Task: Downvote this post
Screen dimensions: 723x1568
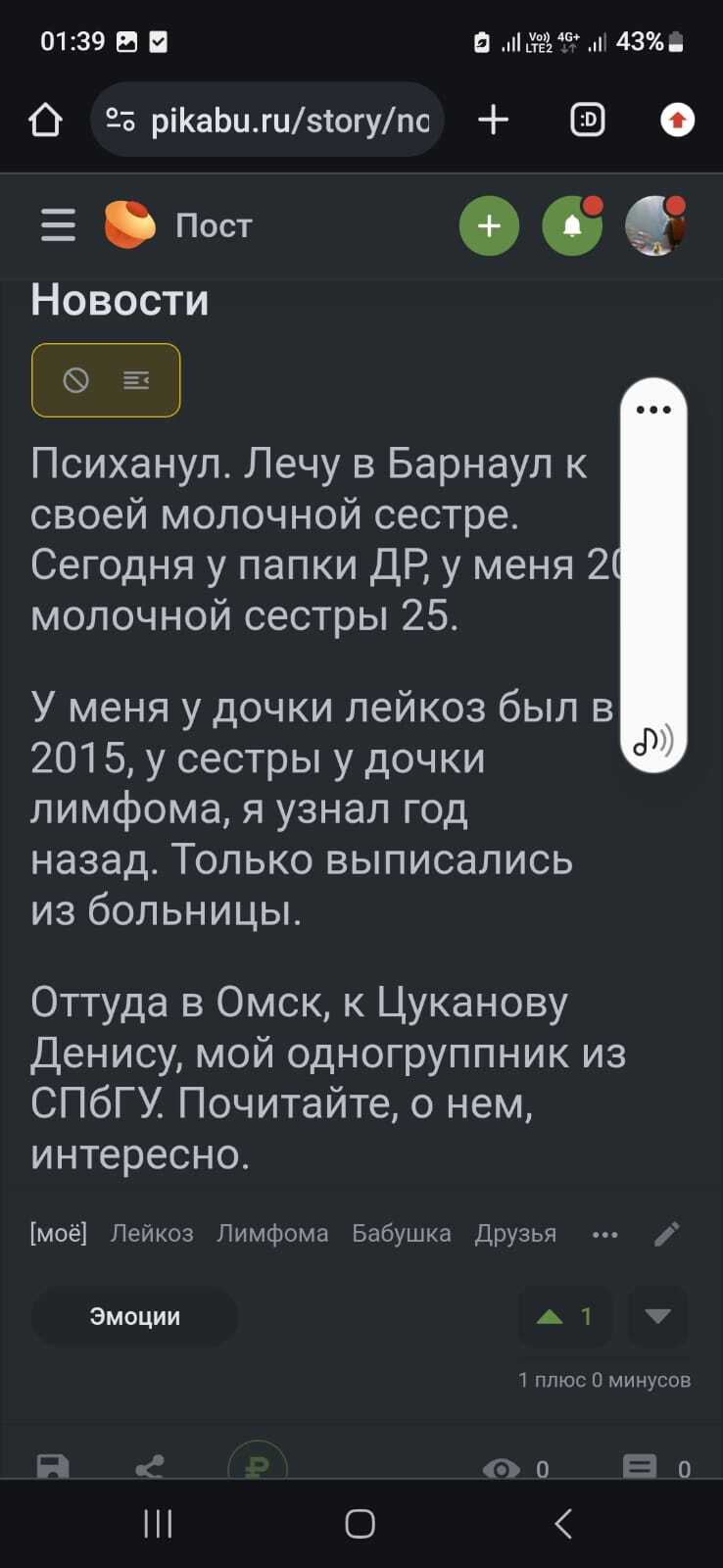Action: [x=657, y=1316]
